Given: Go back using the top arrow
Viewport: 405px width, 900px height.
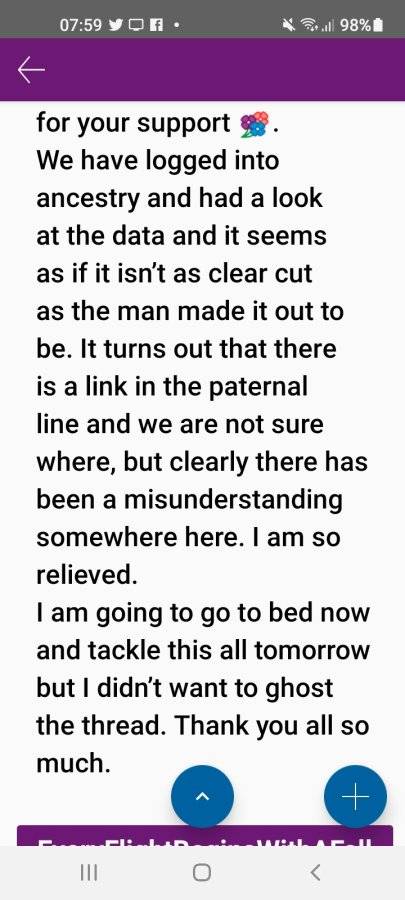Looking at the screenshot, I should pyautogui.click(x=31, y=70).
